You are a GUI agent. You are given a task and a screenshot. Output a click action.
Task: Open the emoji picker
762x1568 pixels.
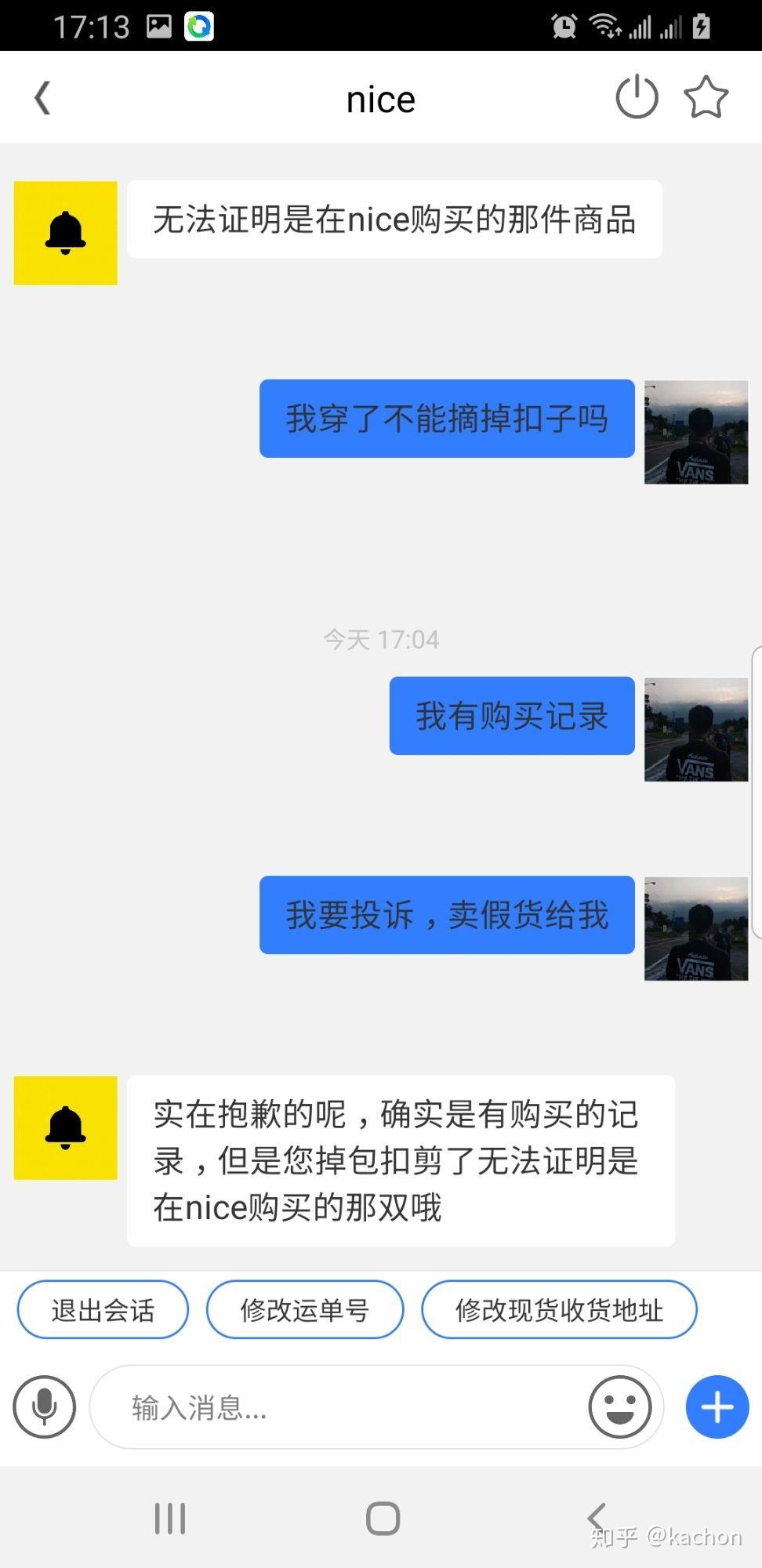[x=619, y=1407]
